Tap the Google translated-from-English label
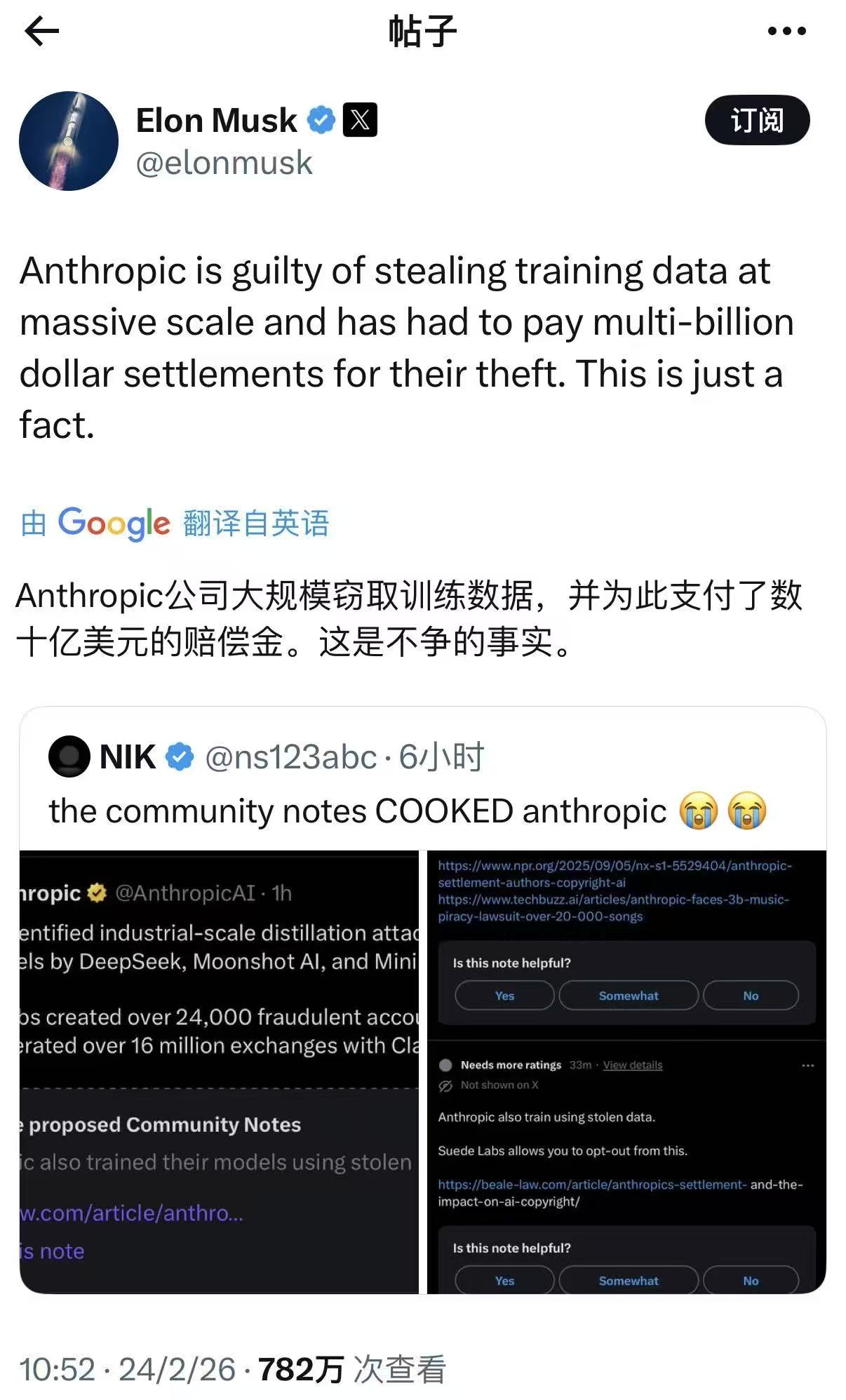Image resolution: width=846 pixels, height=1400 pixels. click(x=175, y=524)
